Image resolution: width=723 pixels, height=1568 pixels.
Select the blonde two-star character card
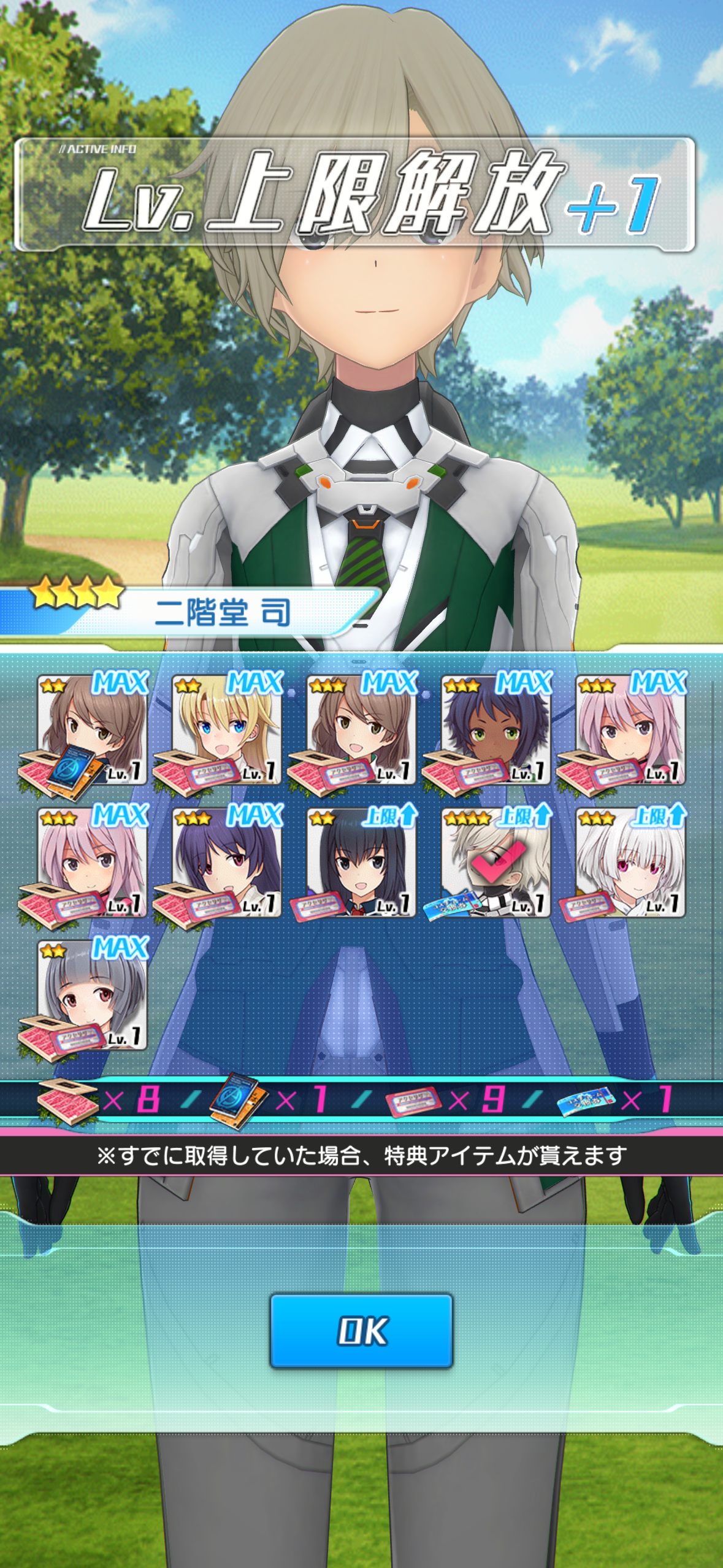coord(226,730)
